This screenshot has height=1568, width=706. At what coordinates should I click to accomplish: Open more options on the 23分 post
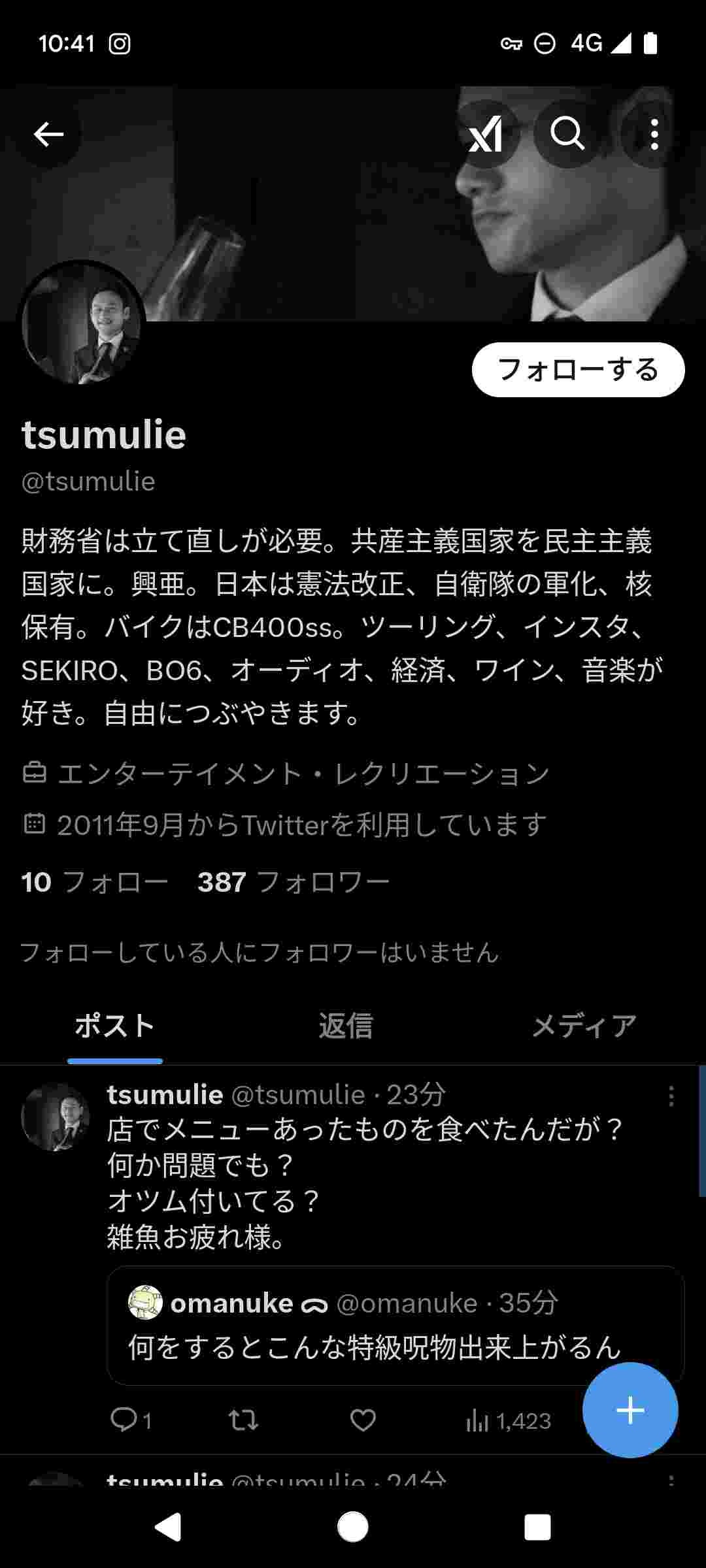pos(671,1096)
